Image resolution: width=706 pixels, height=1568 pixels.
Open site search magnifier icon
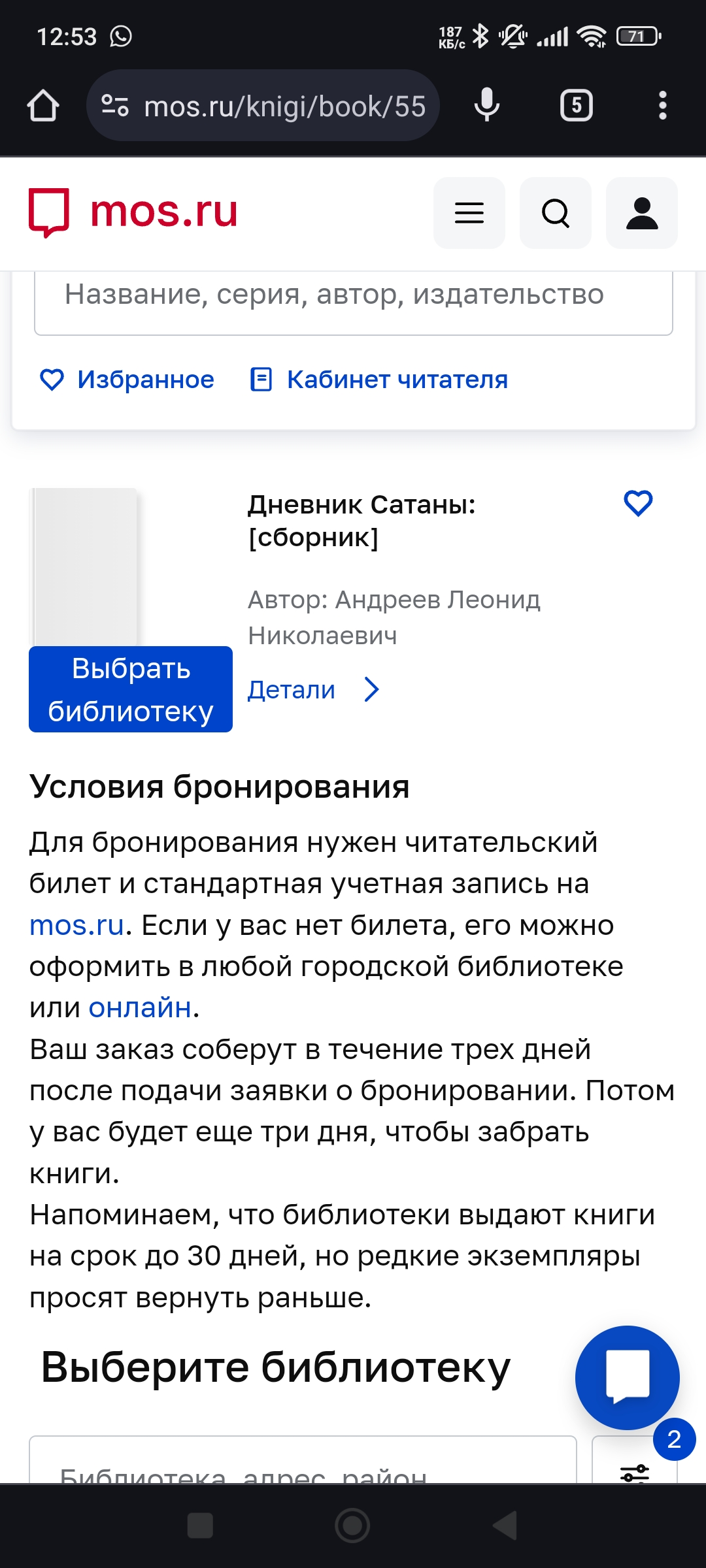[x=556, y=213]
